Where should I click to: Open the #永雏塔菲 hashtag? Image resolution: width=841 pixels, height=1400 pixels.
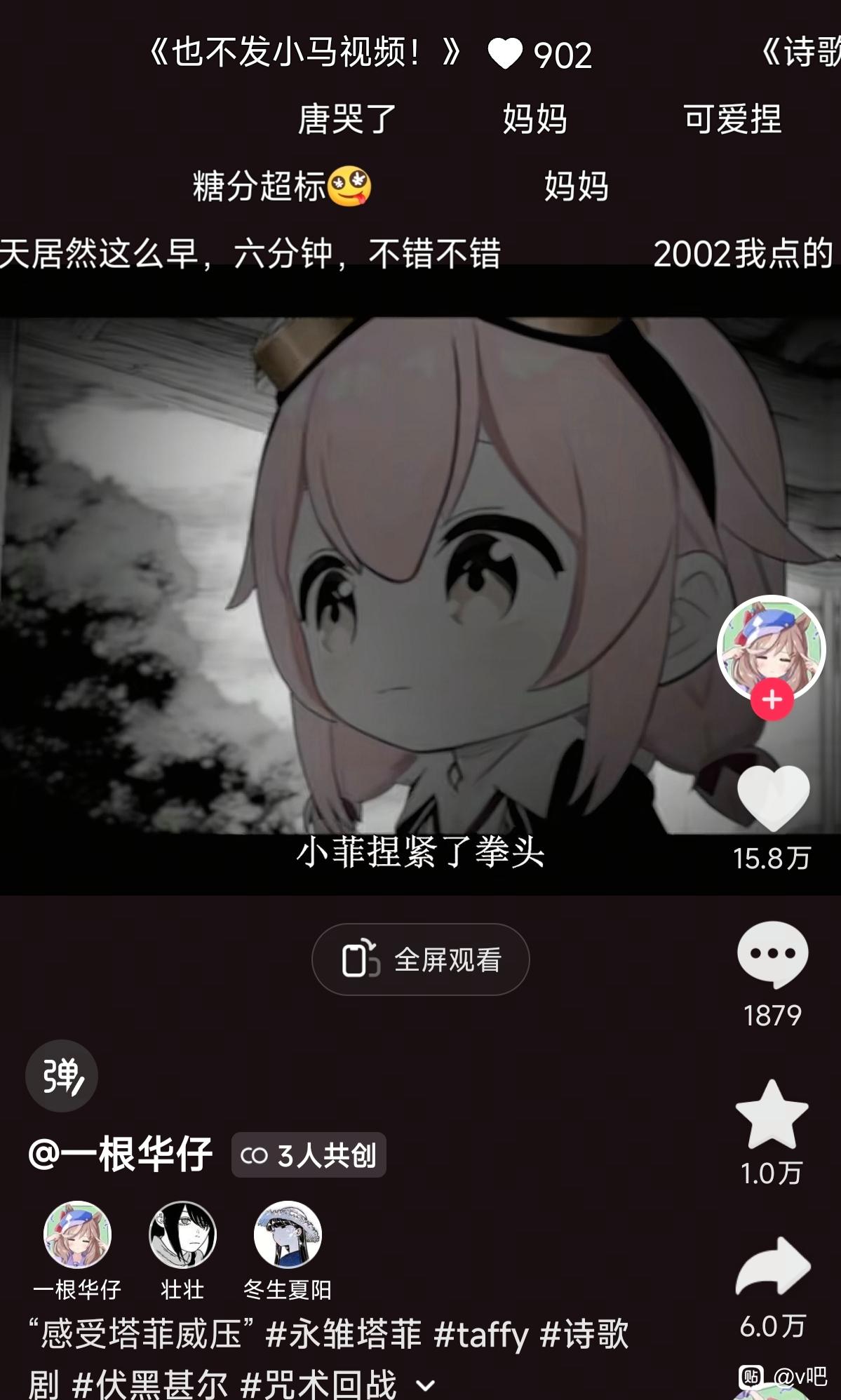pyautogui.click(x=344, y=1334)
